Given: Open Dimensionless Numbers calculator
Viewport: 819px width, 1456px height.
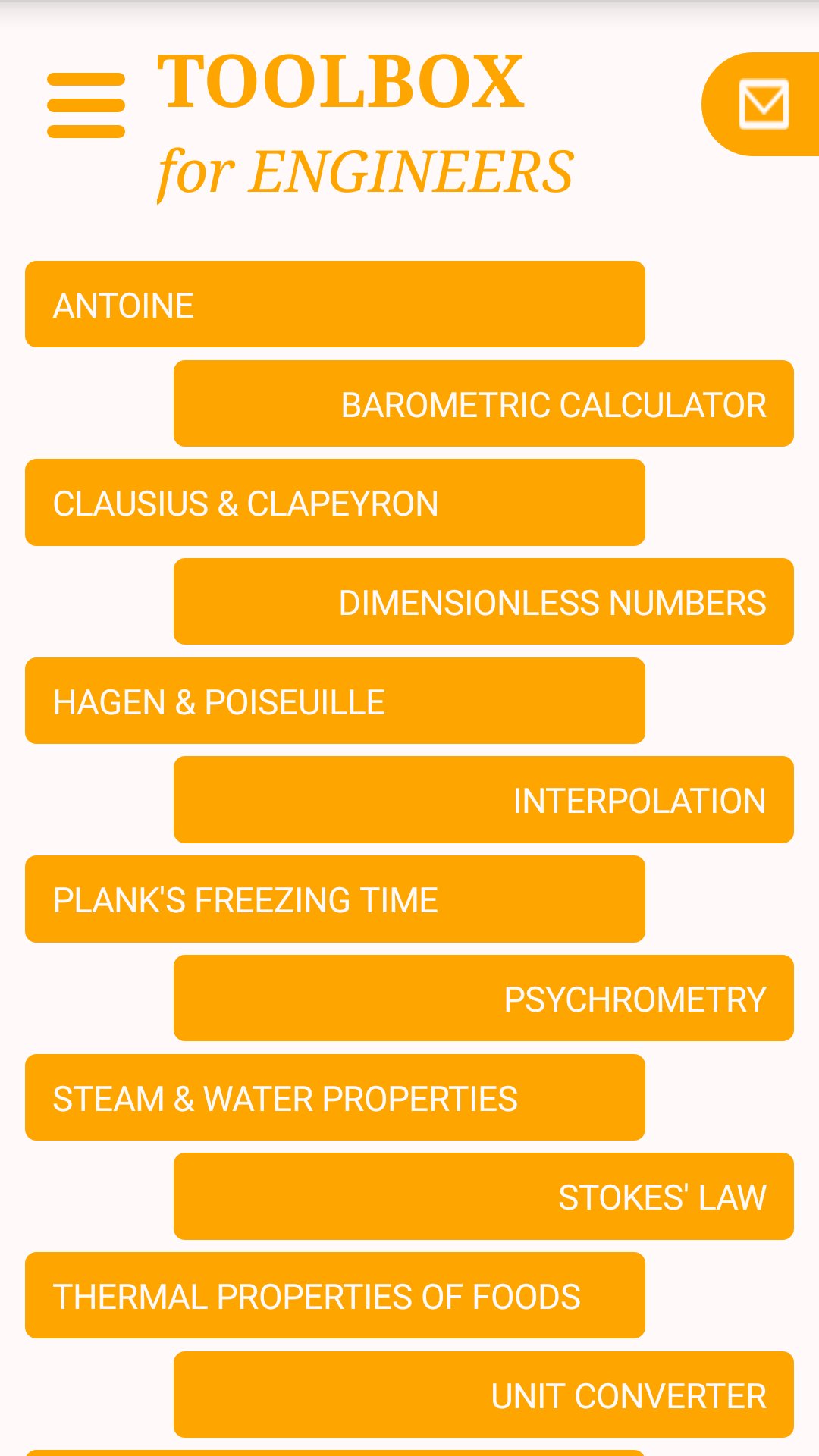Looking at the screenshot, I should (483, 601).
